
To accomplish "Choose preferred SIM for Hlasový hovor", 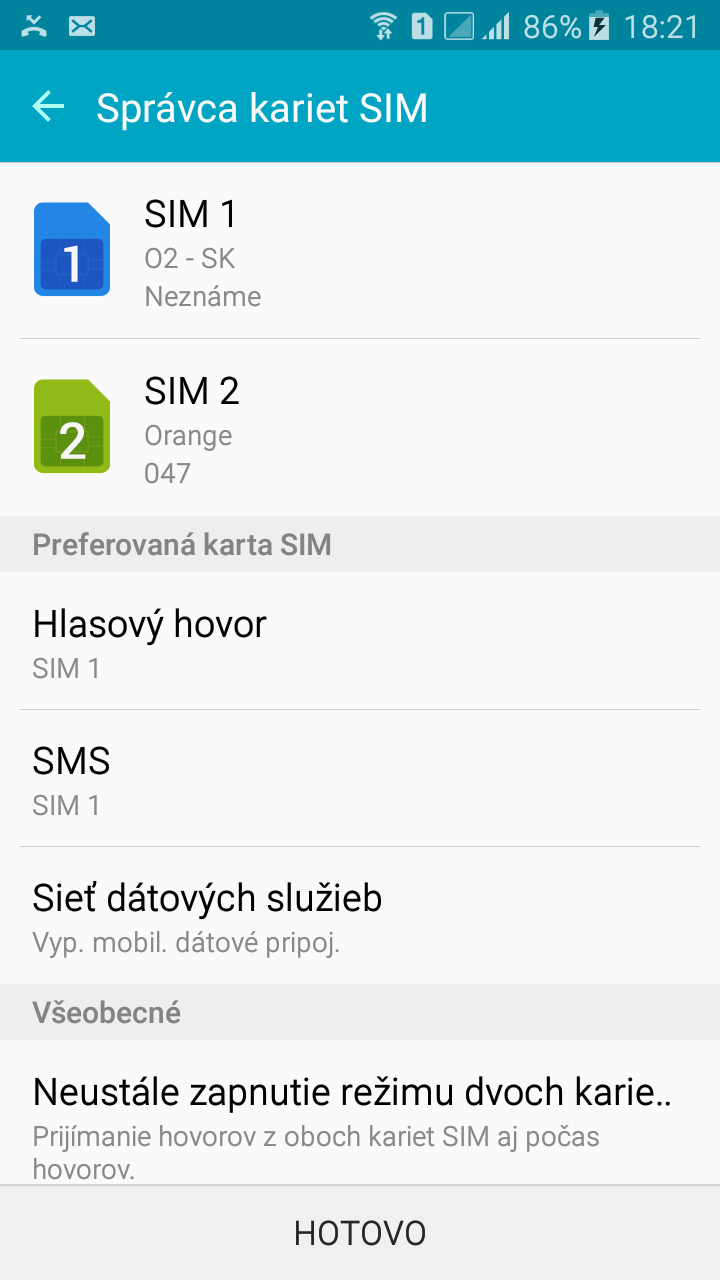I will (x=360, y=641).
